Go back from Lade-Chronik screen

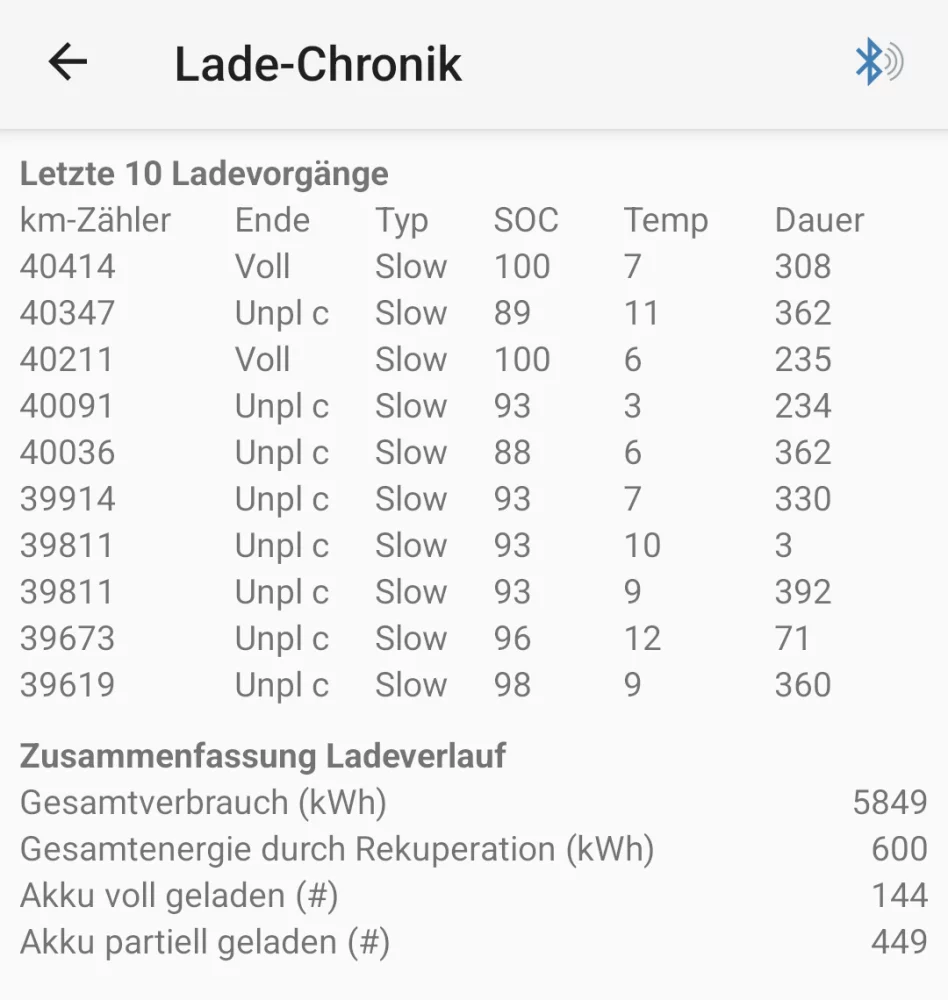tap(68, 63)
